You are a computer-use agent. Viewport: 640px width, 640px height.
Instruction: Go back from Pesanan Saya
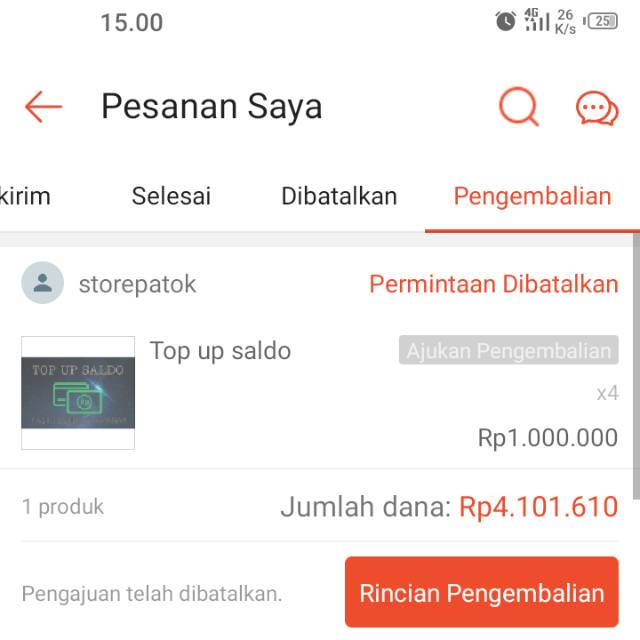click(44, 107)
